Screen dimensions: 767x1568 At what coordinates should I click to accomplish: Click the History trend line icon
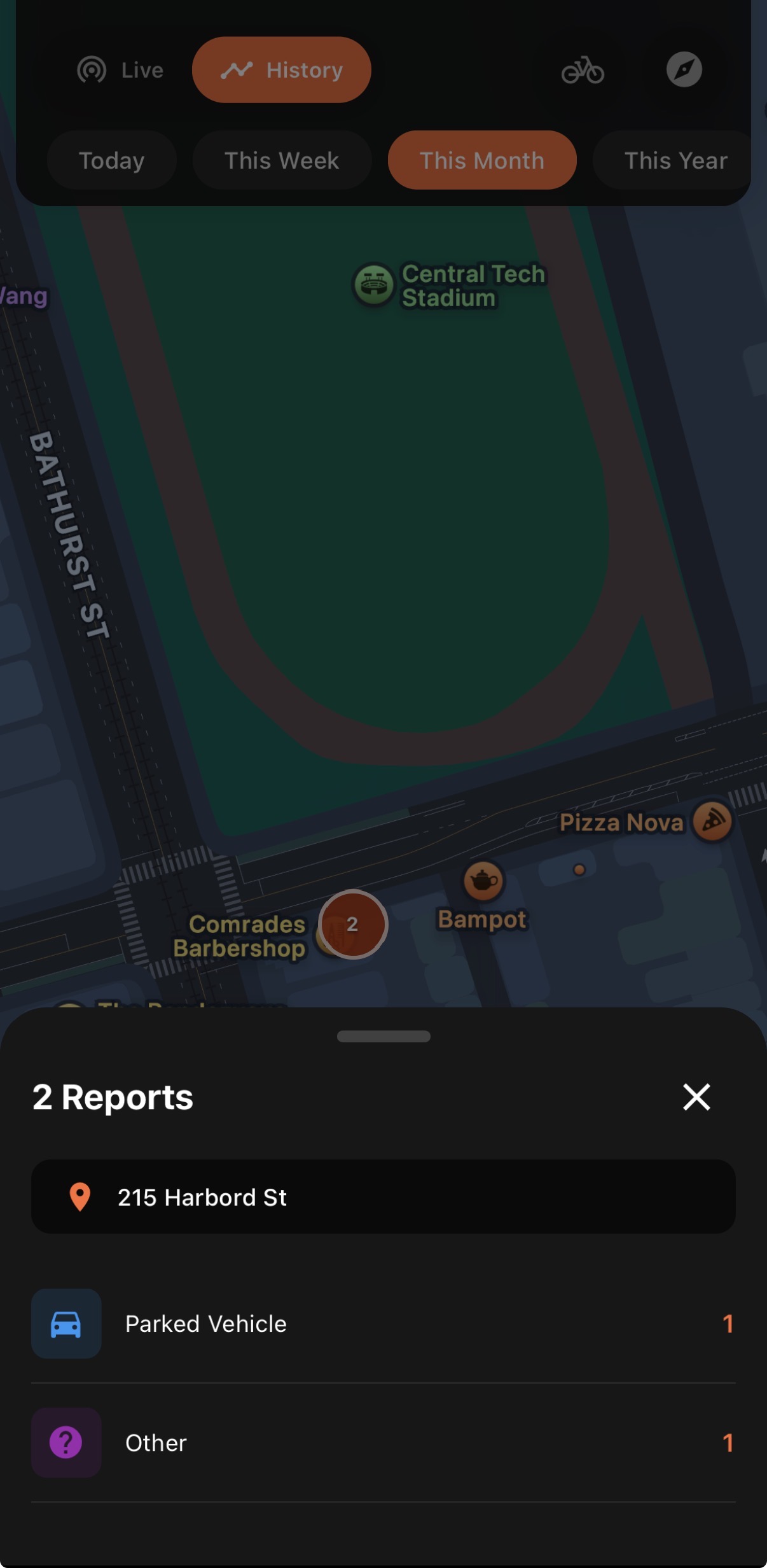(x=237, y=70)
